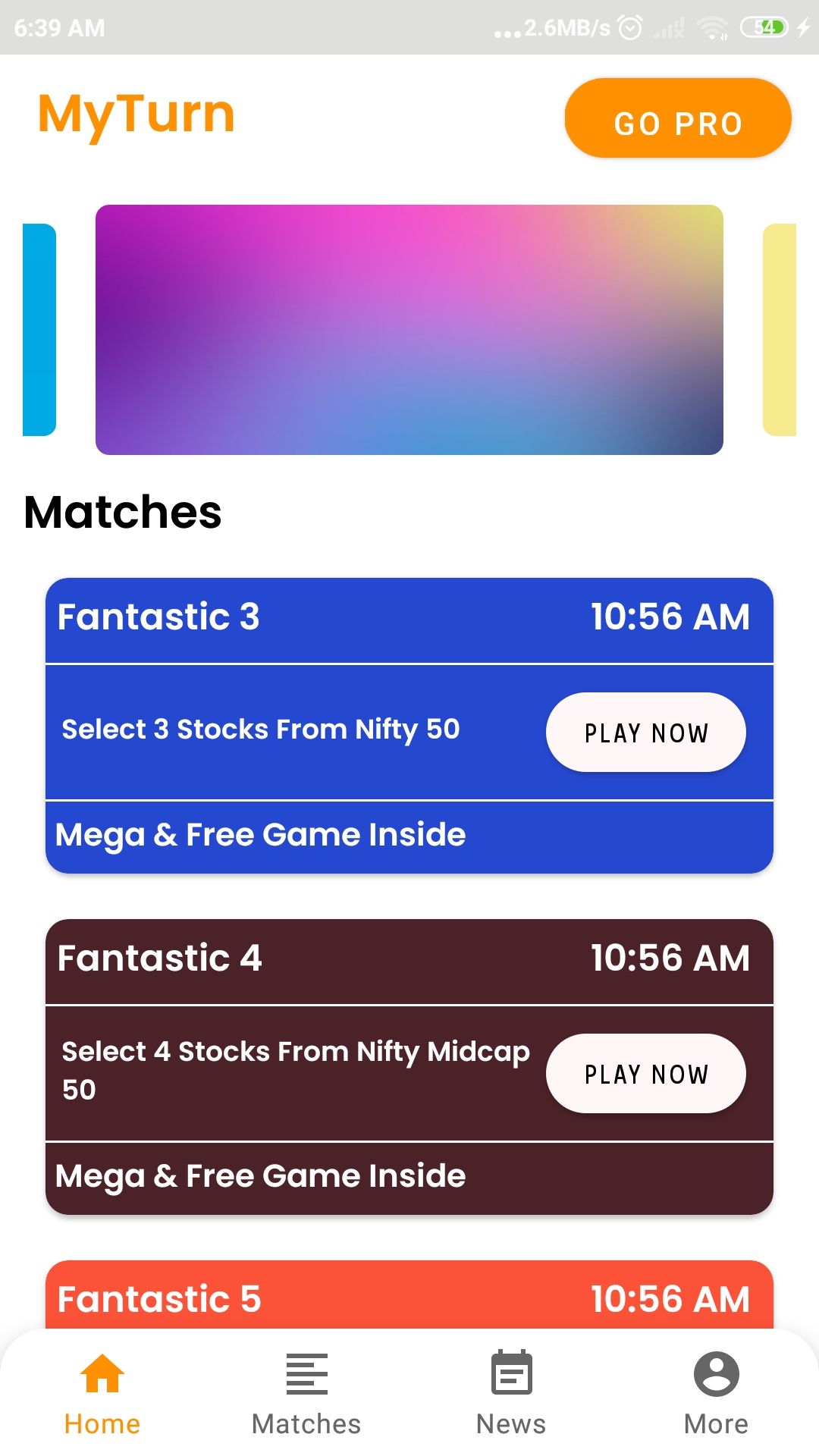Image resolution: width=819 pixels, height=1456 pixels.
Task: Open the Fantastic 5 match card
Action: [x=409, y=1297]
